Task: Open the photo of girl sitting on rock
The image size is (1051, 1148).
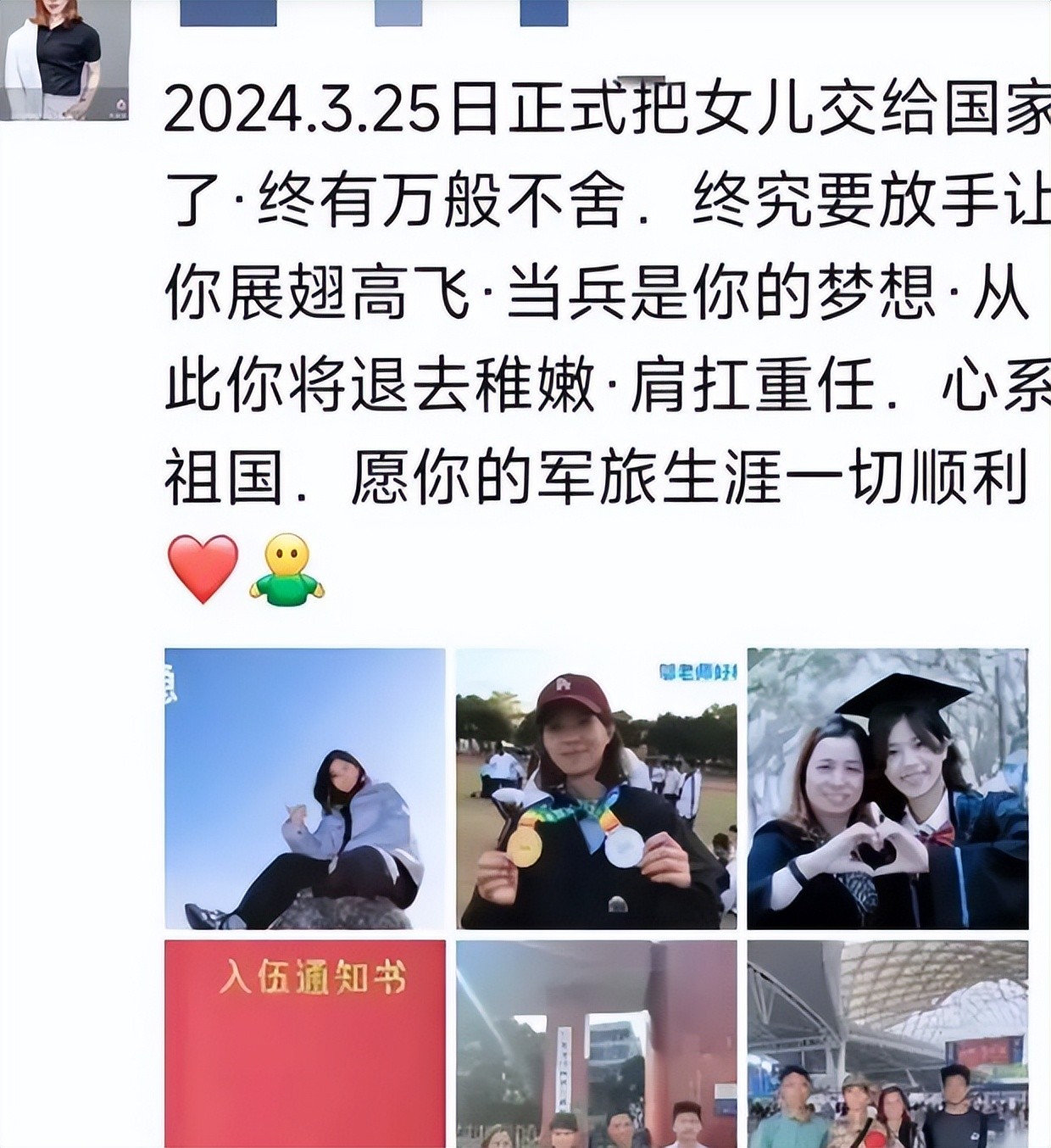Action: pos(304,789)
